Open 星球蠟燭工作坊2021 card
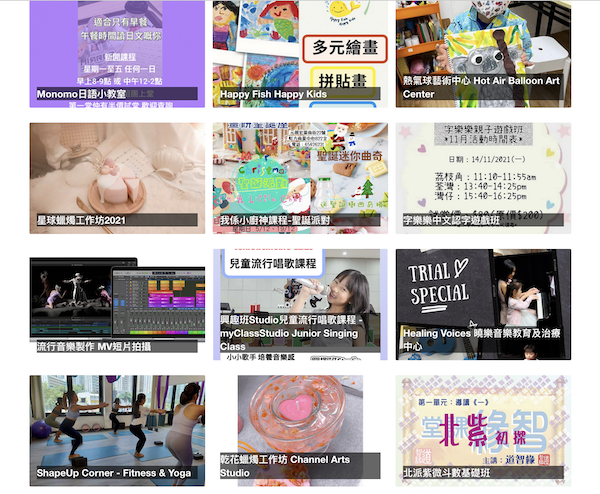The width and height of the screenshot is (600, 494). (x=117, y=176)
